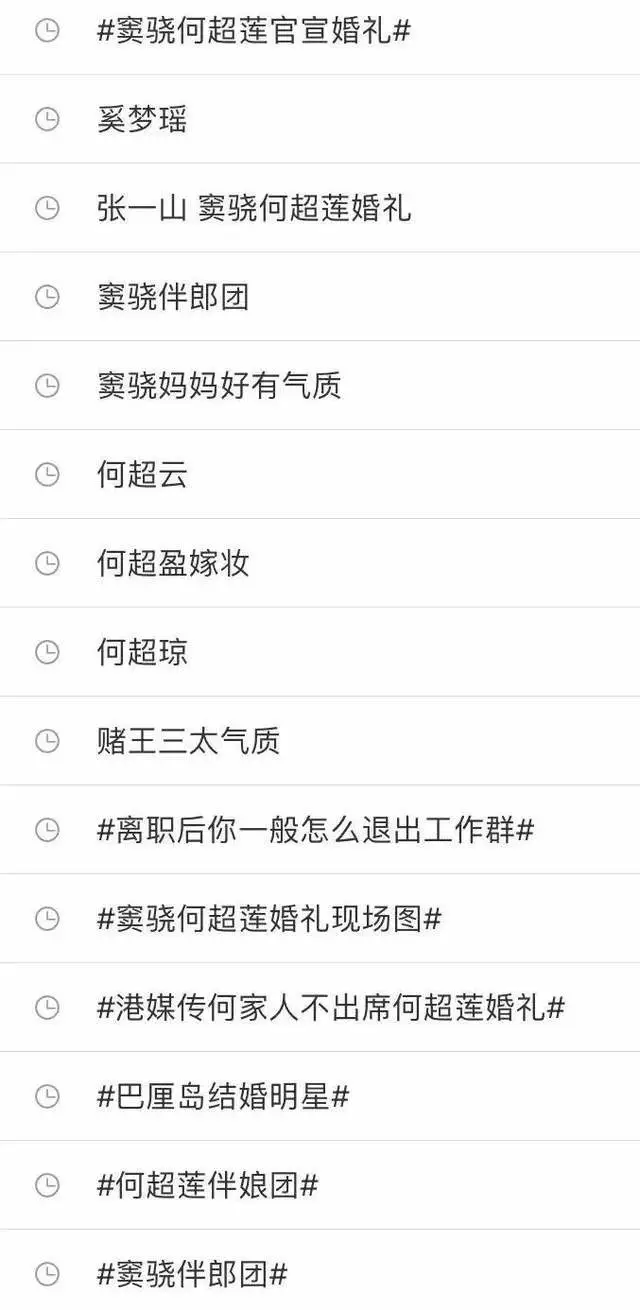Open 赌王三太气质 history item
Screen dimensions: 640x1310
pyautogui.click(x=188, y=741)
